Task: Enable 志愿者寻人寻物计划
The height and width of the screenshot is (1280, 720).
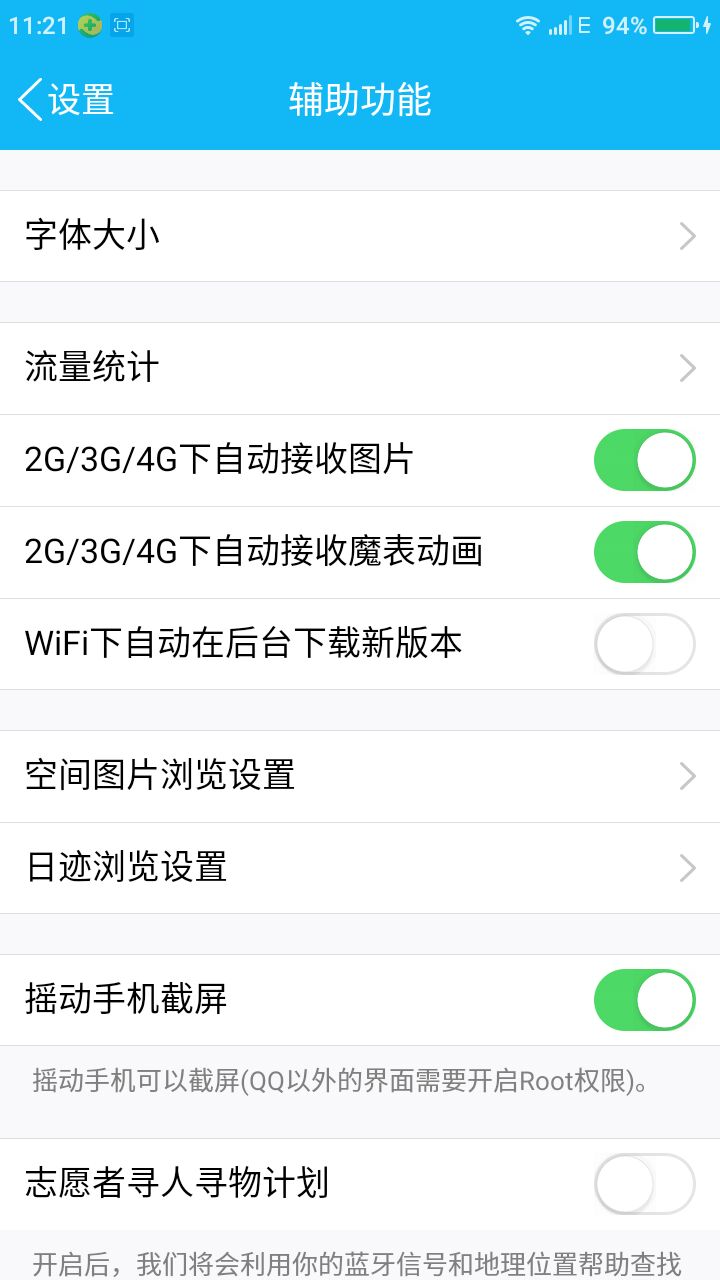Action: click(x=644, y=1184)
